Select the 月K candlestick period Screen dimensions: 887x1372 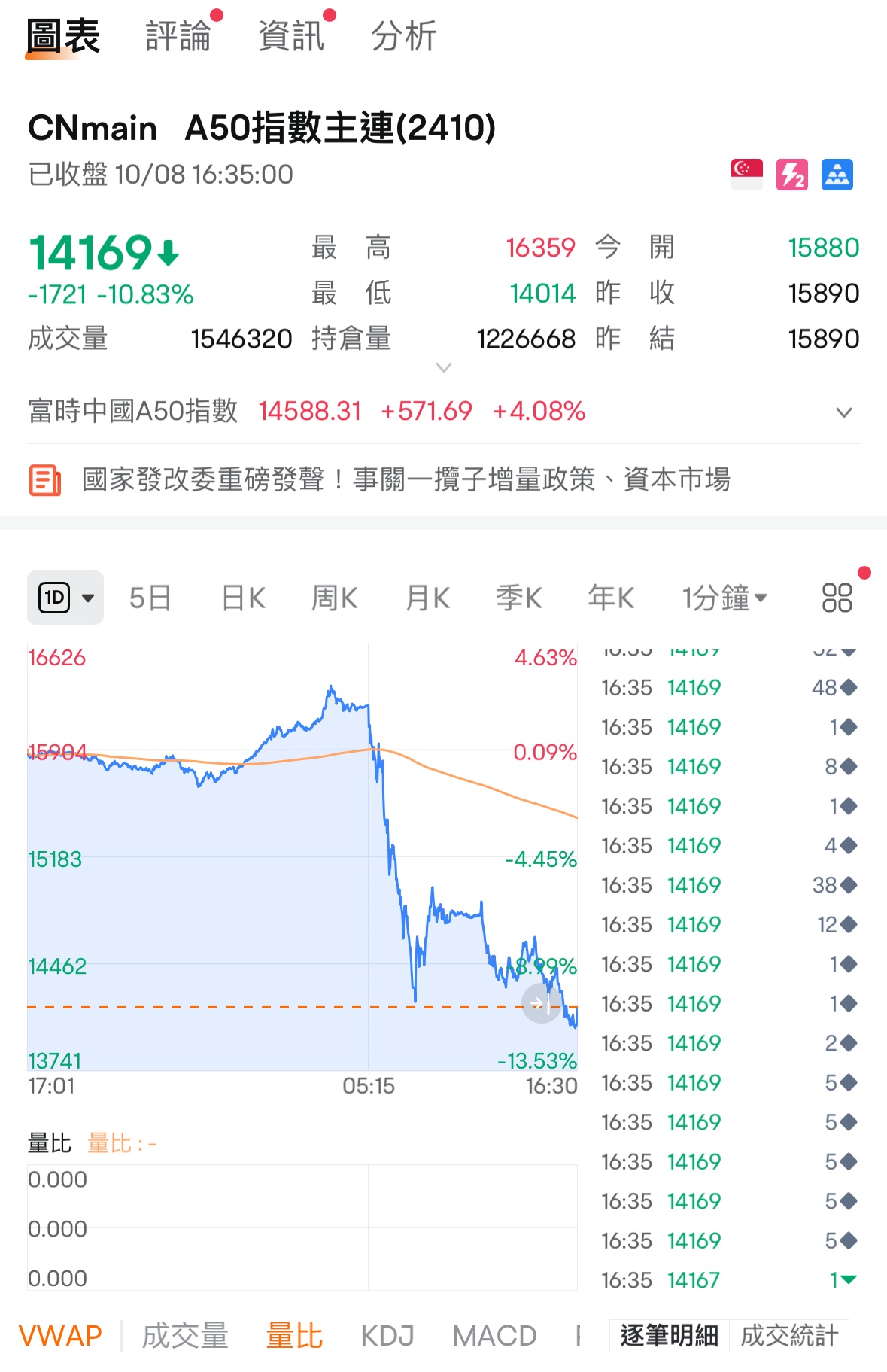(x=426, y=598)
